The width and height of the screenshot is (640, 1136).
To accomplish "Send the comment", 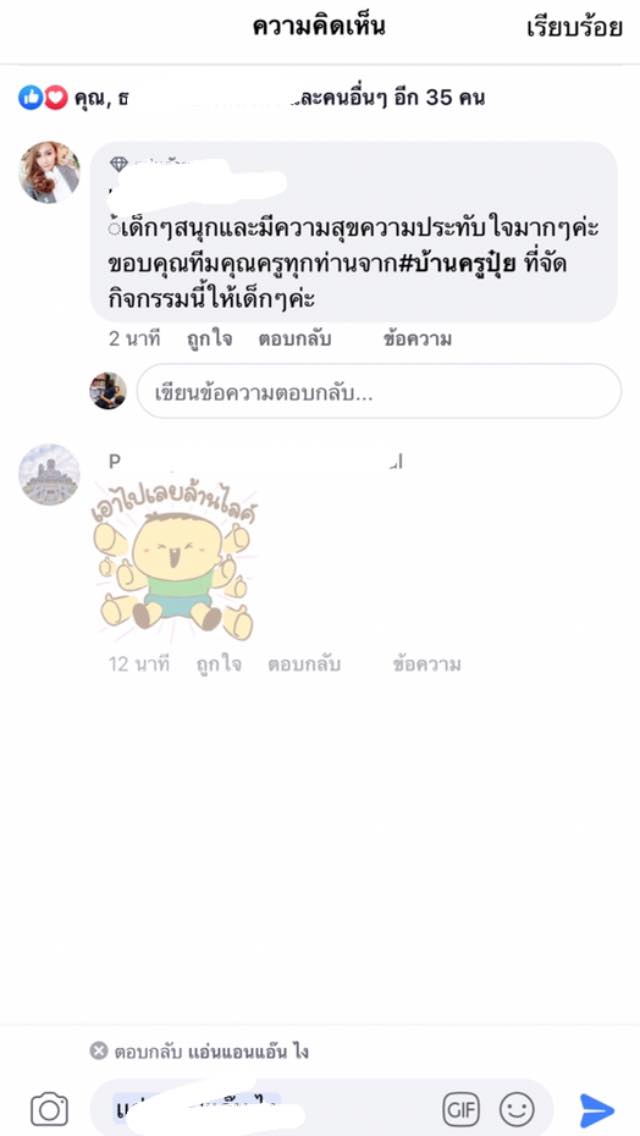I will (x=597, y=1110).
